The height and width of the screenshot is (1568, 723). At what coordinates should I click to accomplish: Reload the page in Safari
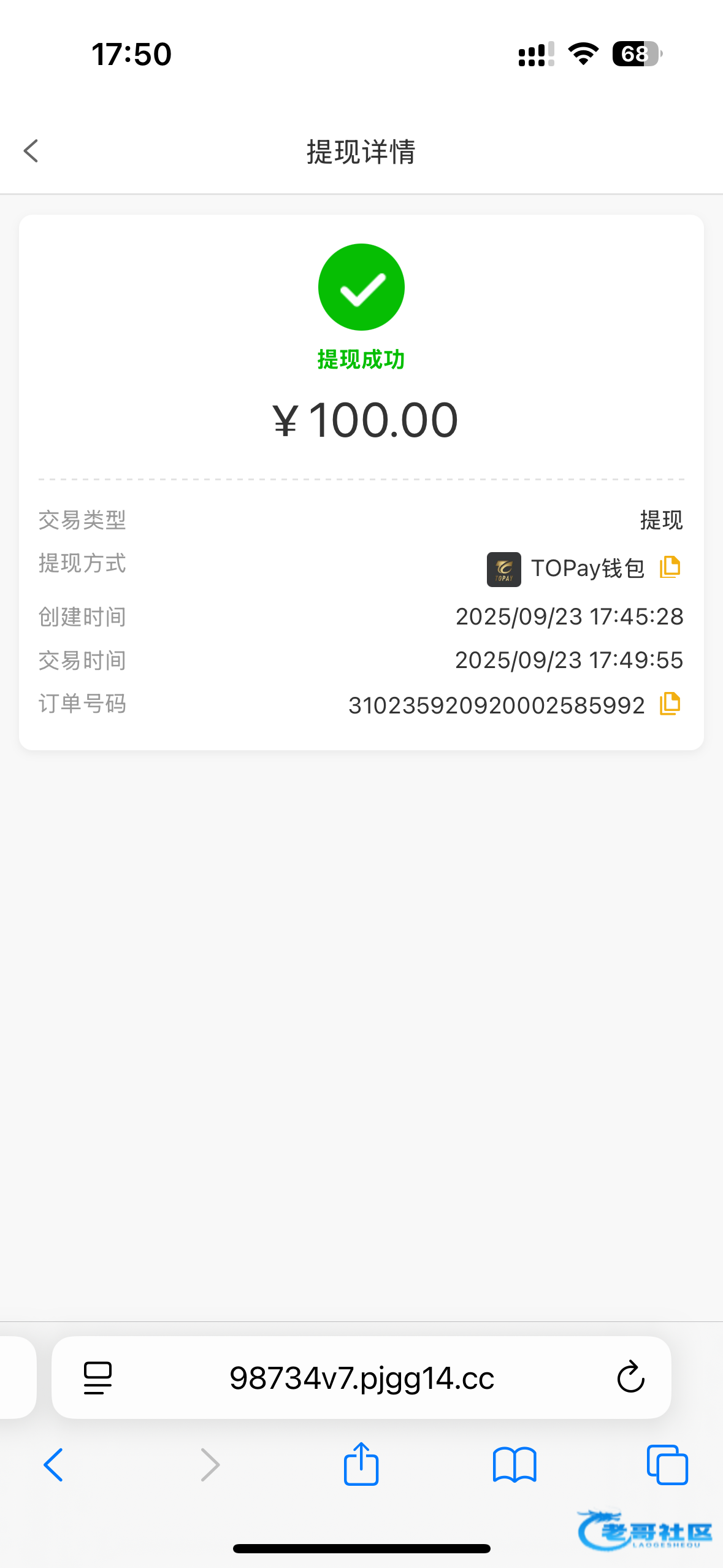pos(630,1378)
